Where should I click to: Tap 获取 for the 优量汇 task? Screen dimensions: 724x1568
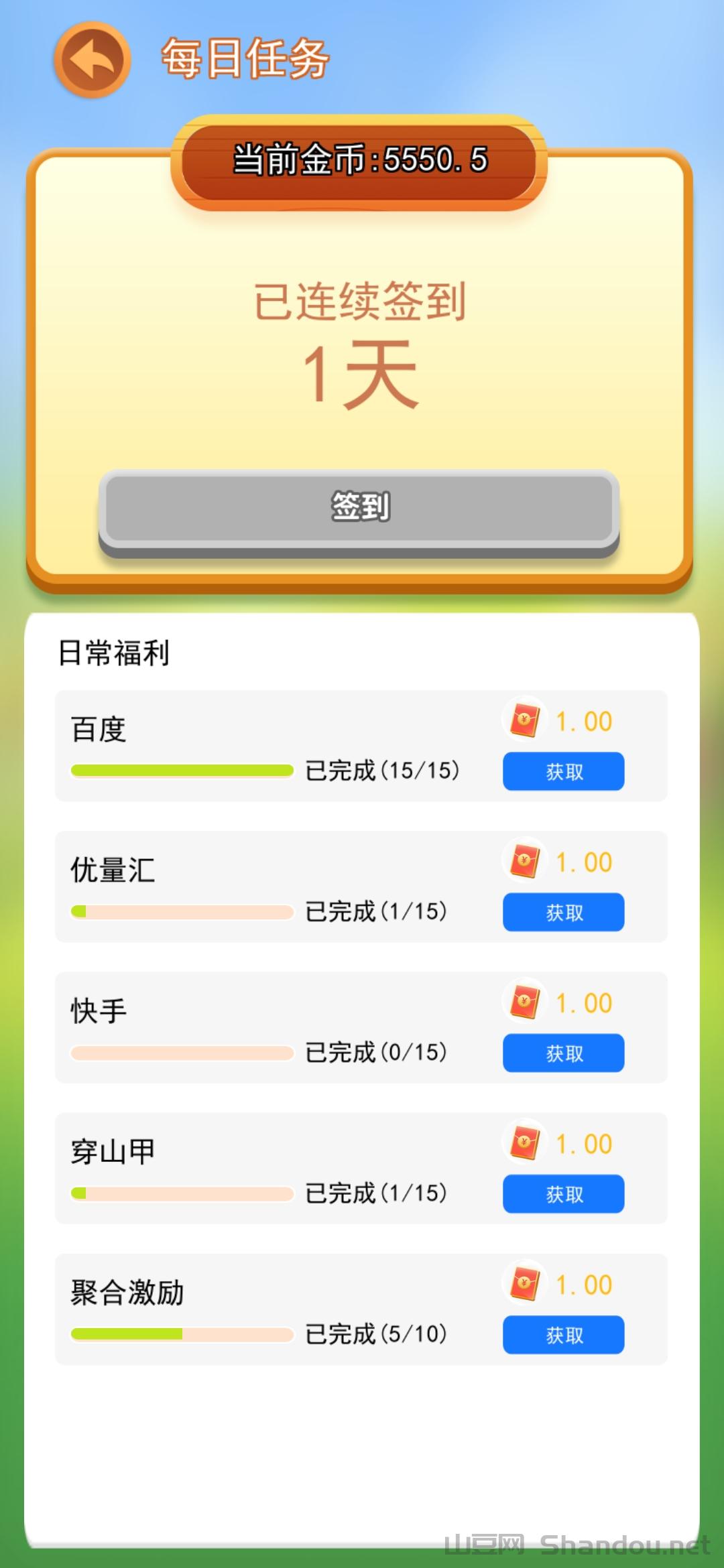click(x=563, y=912)
